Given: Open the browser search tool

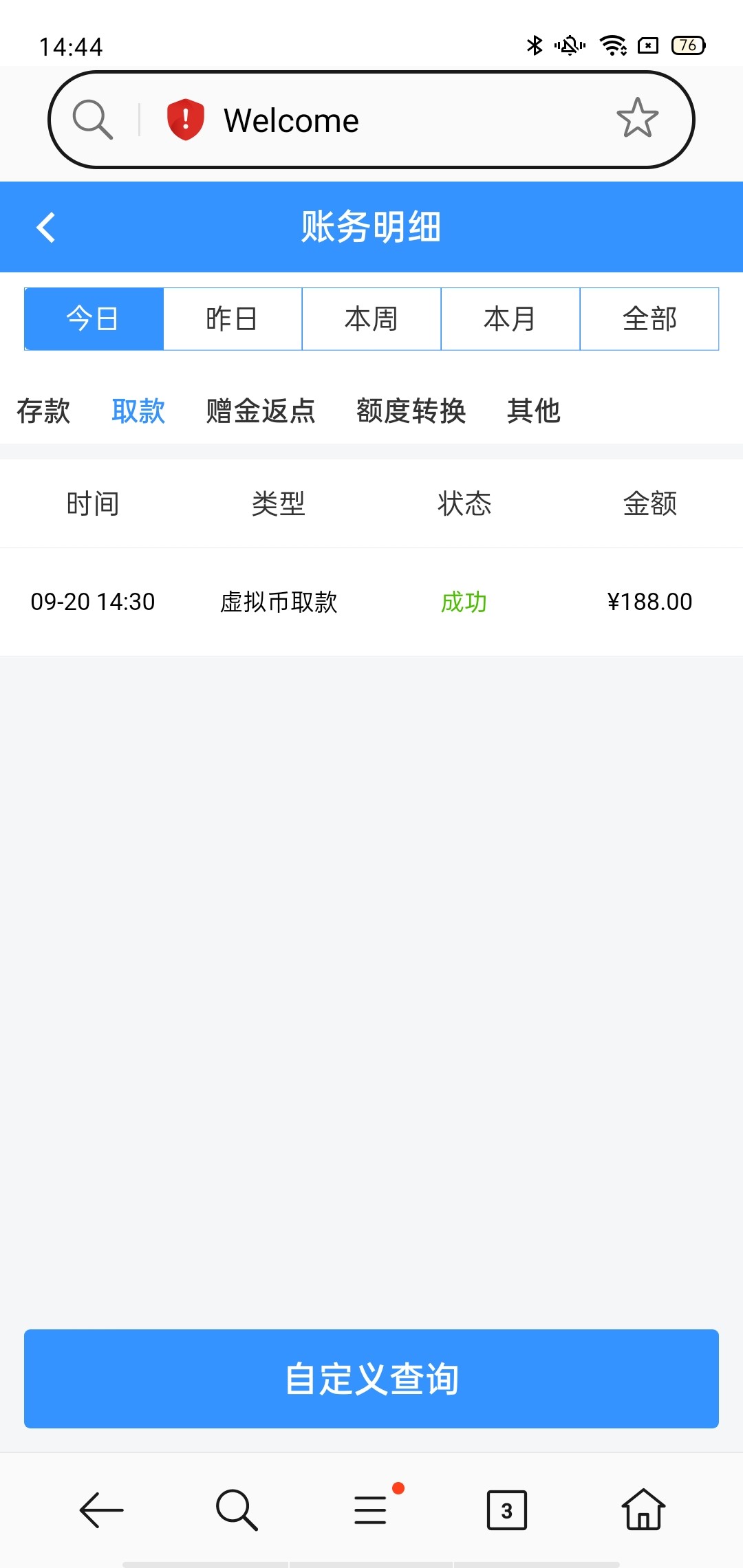Looking at the screenshot, I should click(x=236, y=1510).
